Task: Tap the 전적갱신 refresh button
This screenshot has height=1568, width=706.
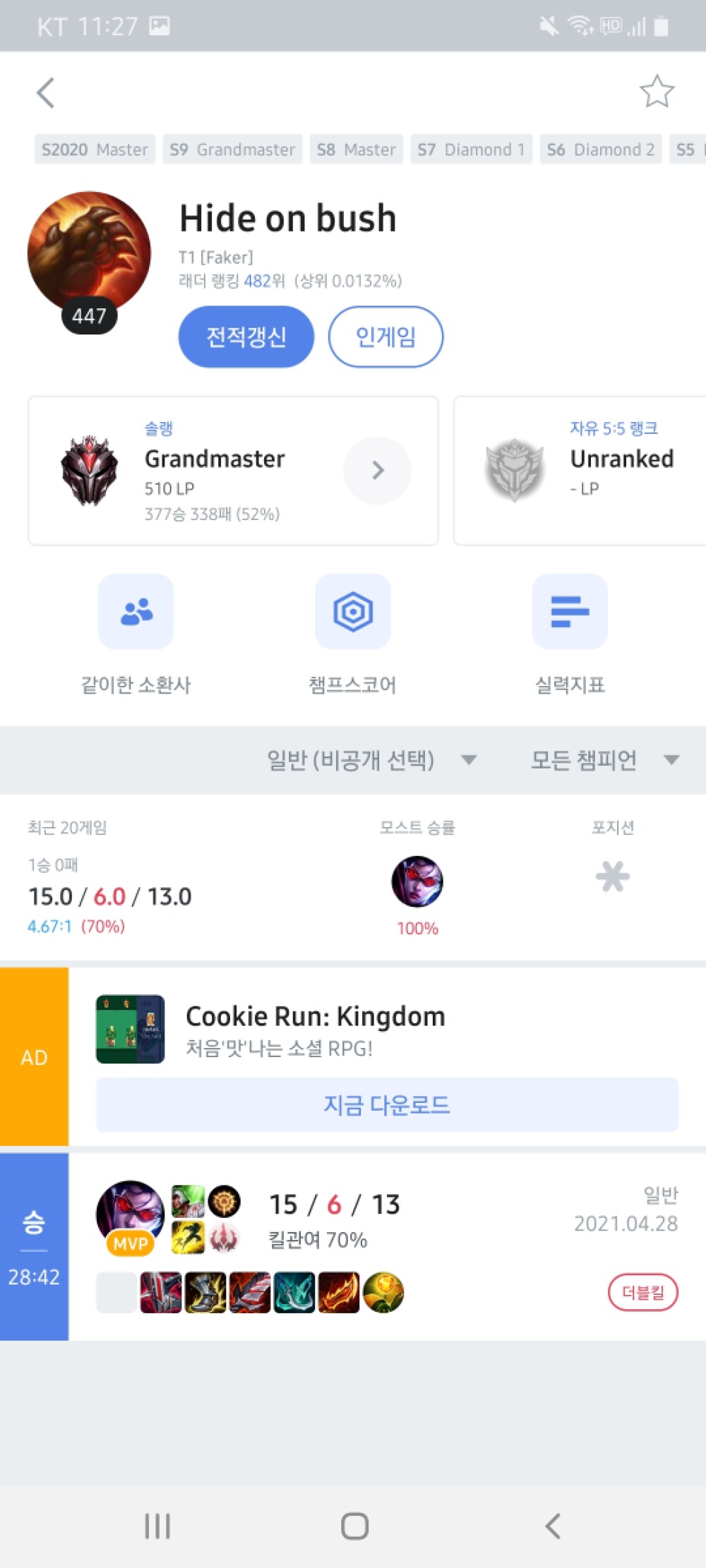Action: pyautogui.click(x=246, y=337)
